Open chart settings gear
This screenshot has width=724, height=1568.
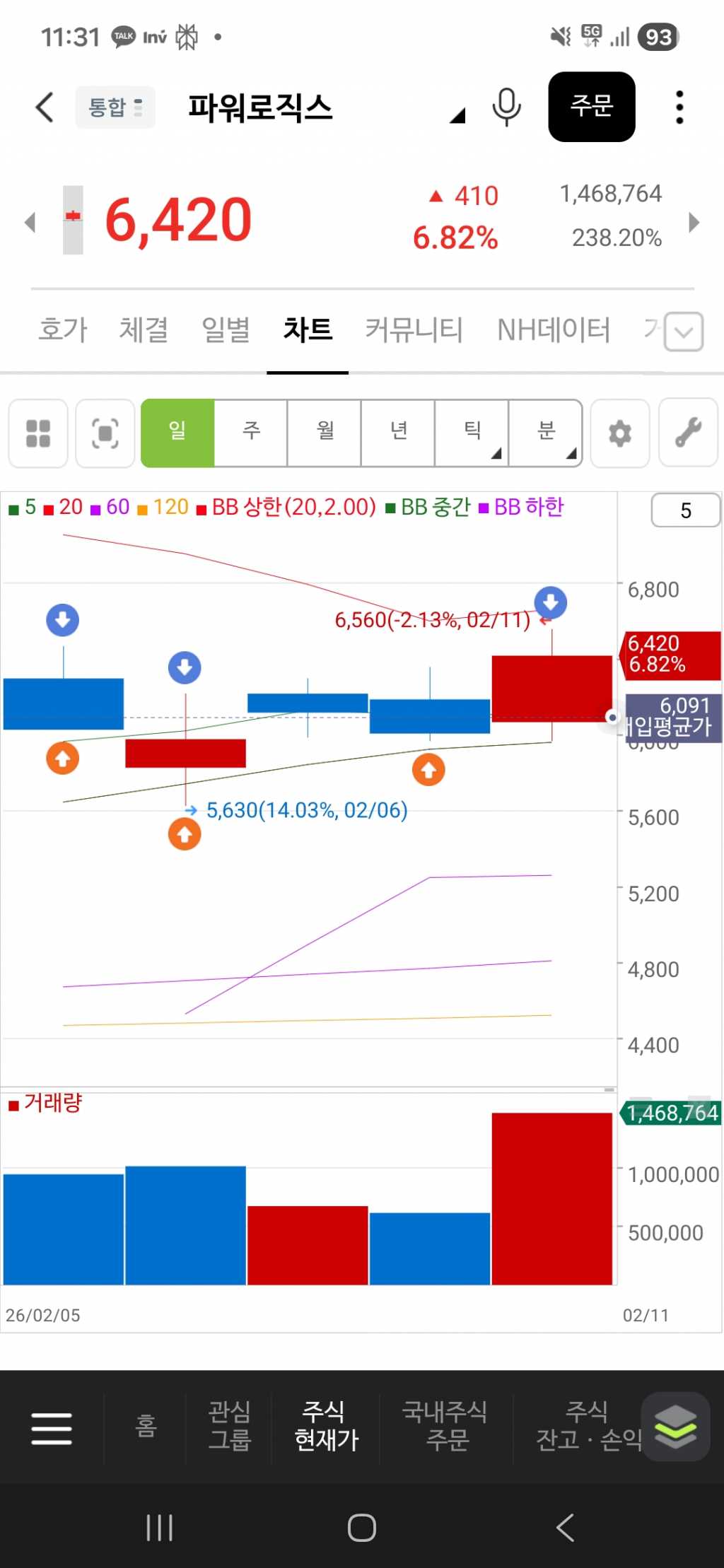[x=619, y=433]
